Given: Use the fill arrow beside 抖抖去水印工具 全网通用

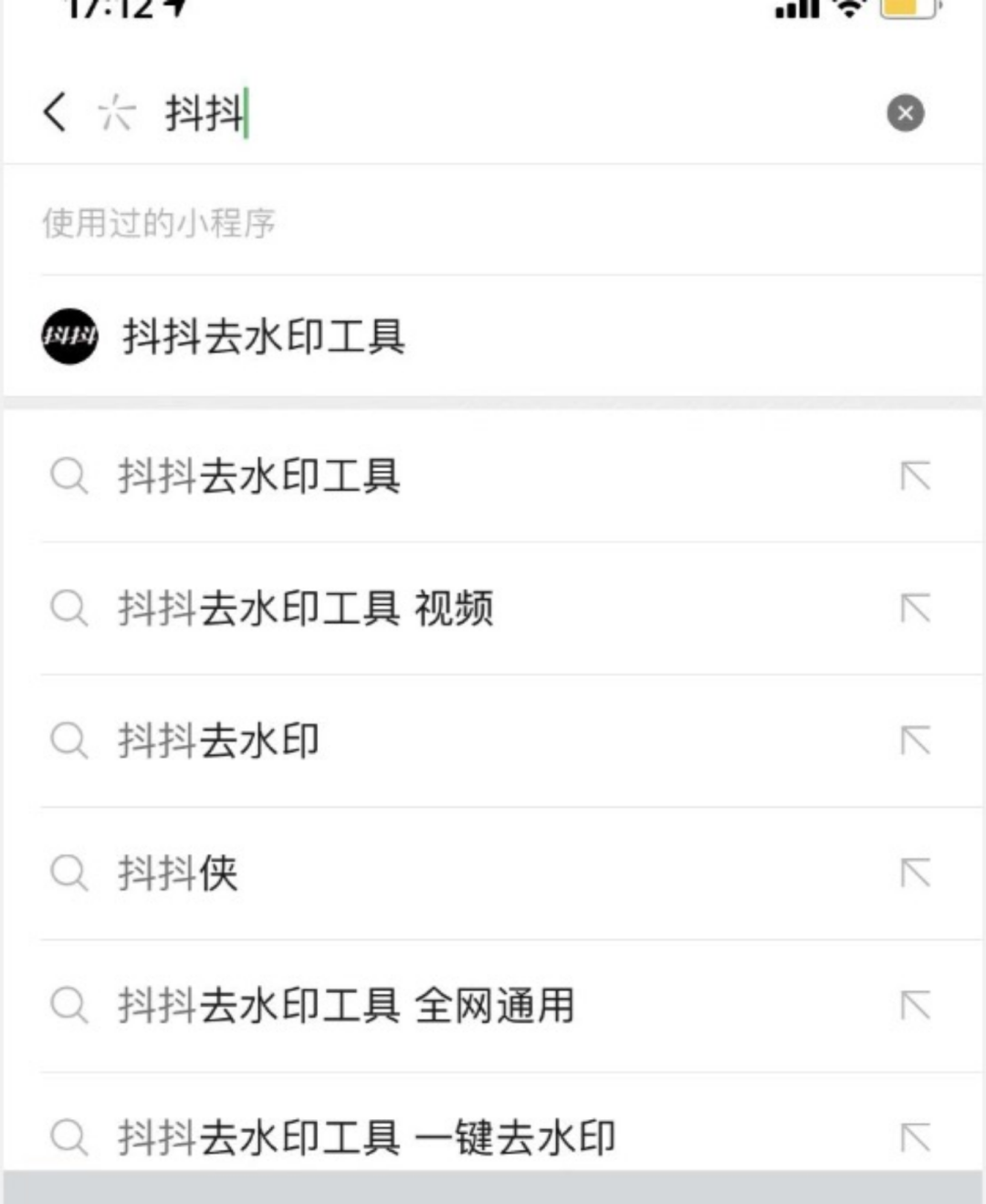Looking at the screenshot, I should click(x=915, y=1005).
